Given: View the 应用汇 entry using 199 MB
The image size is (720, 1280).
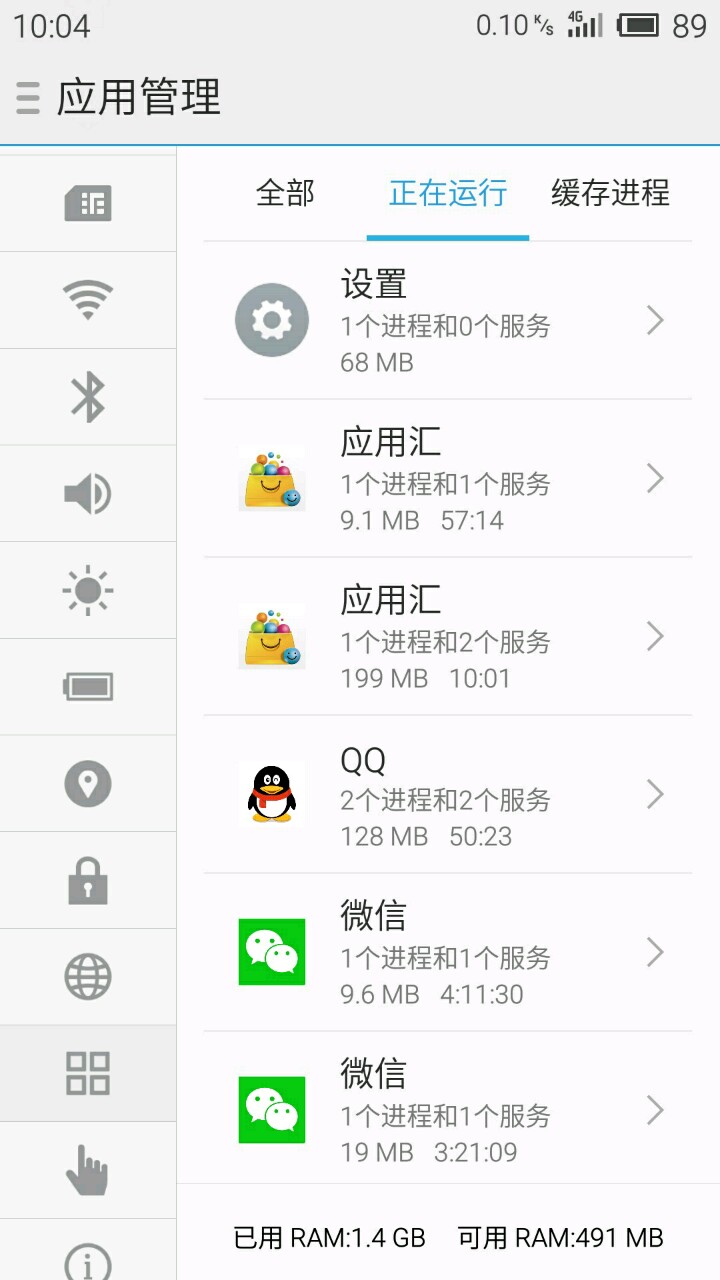Looking at the screenshot, I should point(447,637).
